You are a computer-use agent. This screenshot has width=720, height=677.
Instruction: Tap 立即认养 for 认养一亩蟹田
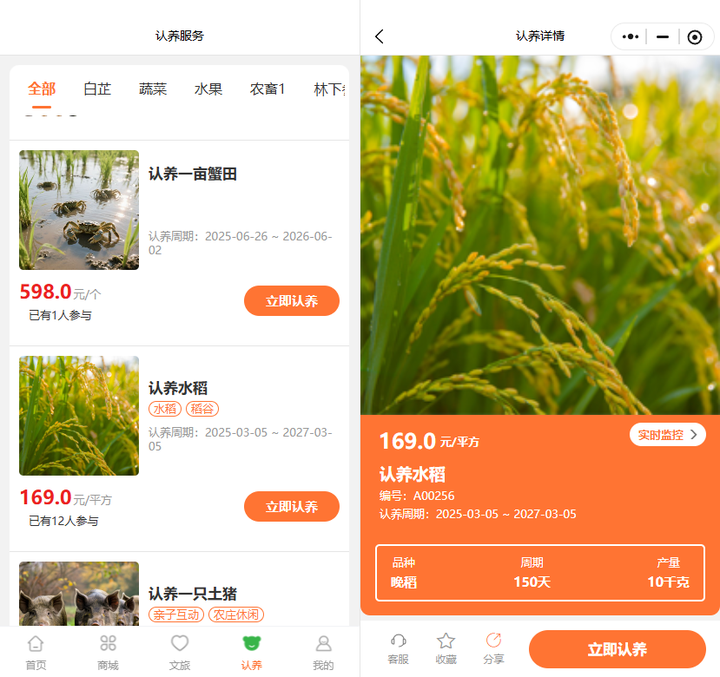click(291, 301)
